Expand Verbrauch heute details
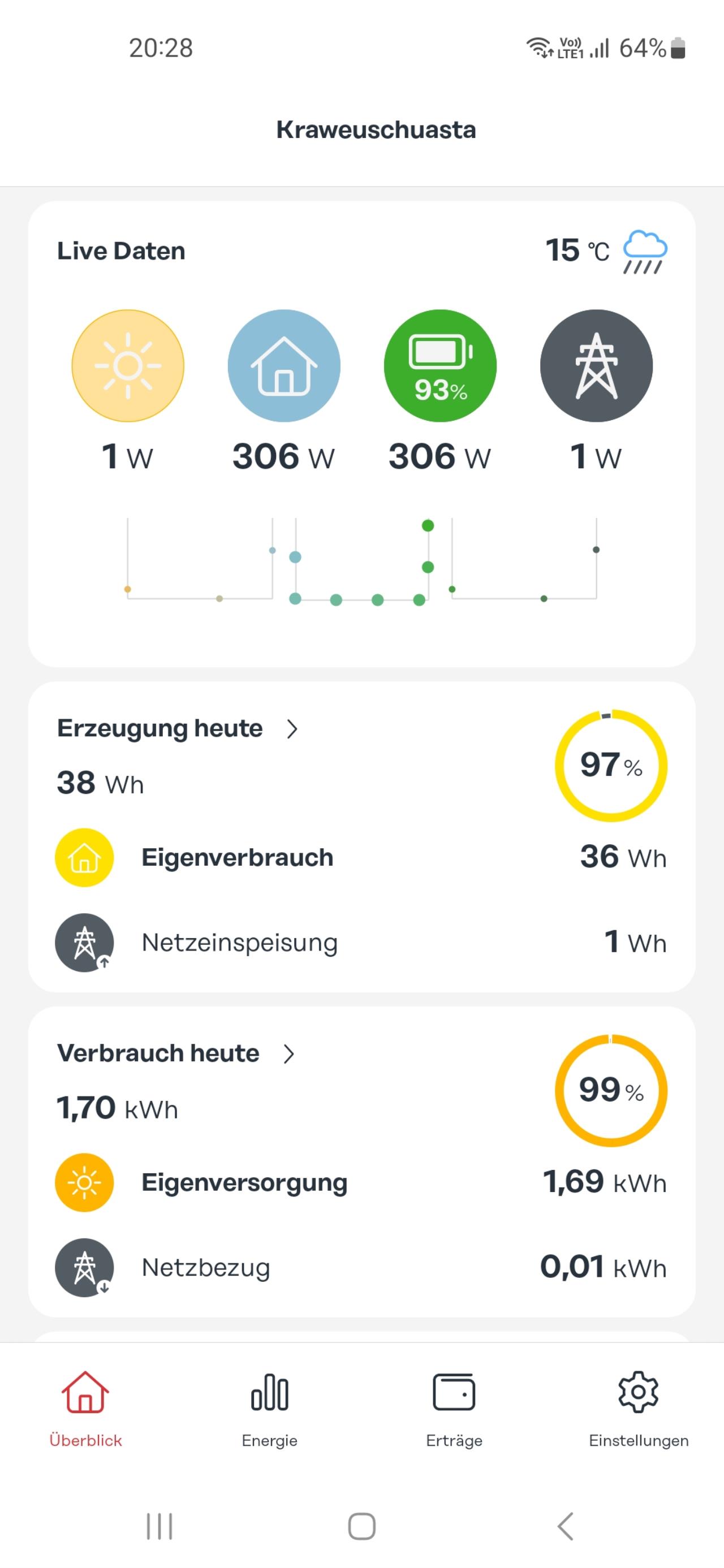The width and height of the screenshot is (724, 1568). (288, 1053)
